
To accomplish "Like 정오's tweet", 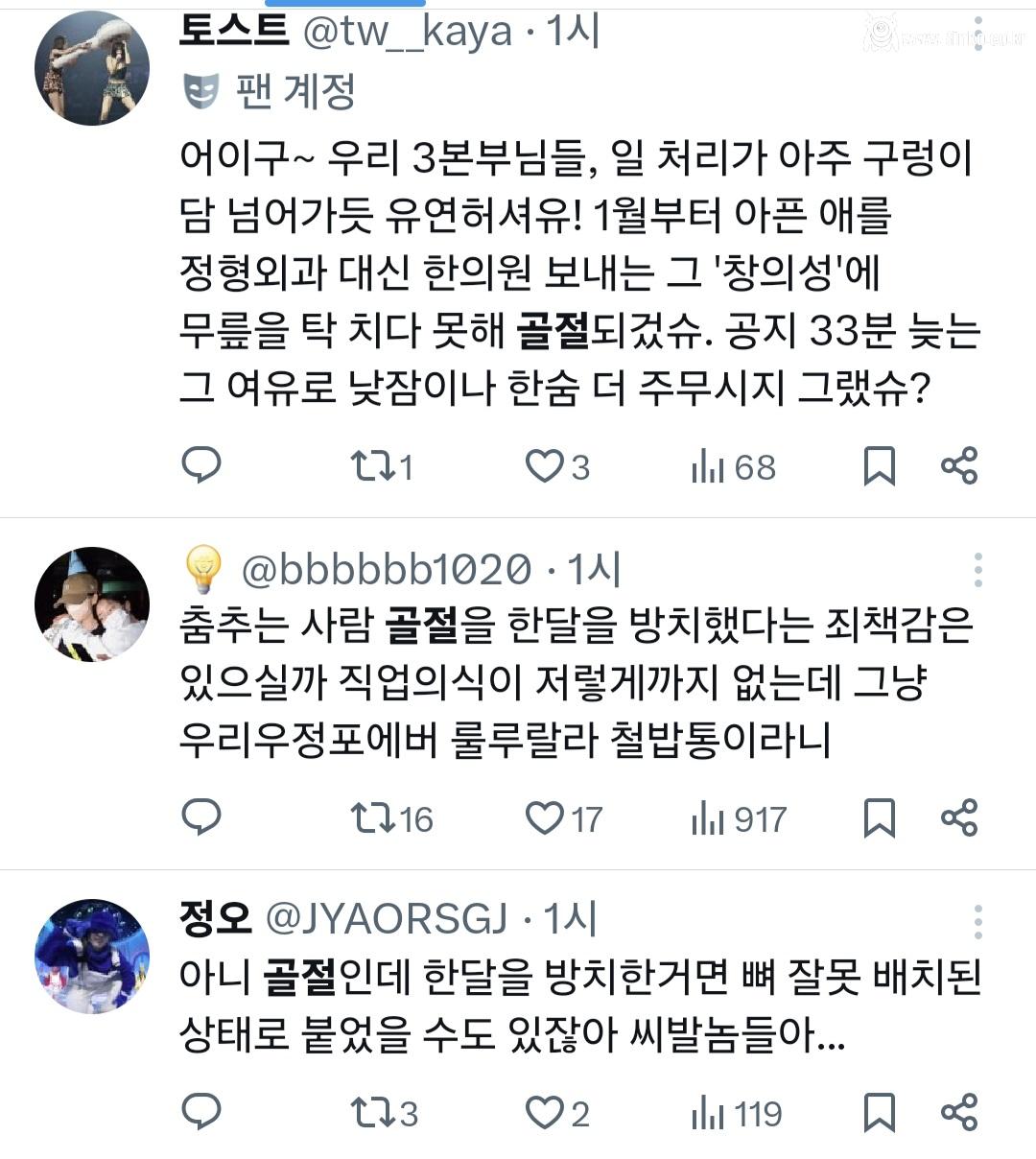I will coord(547,1115).
